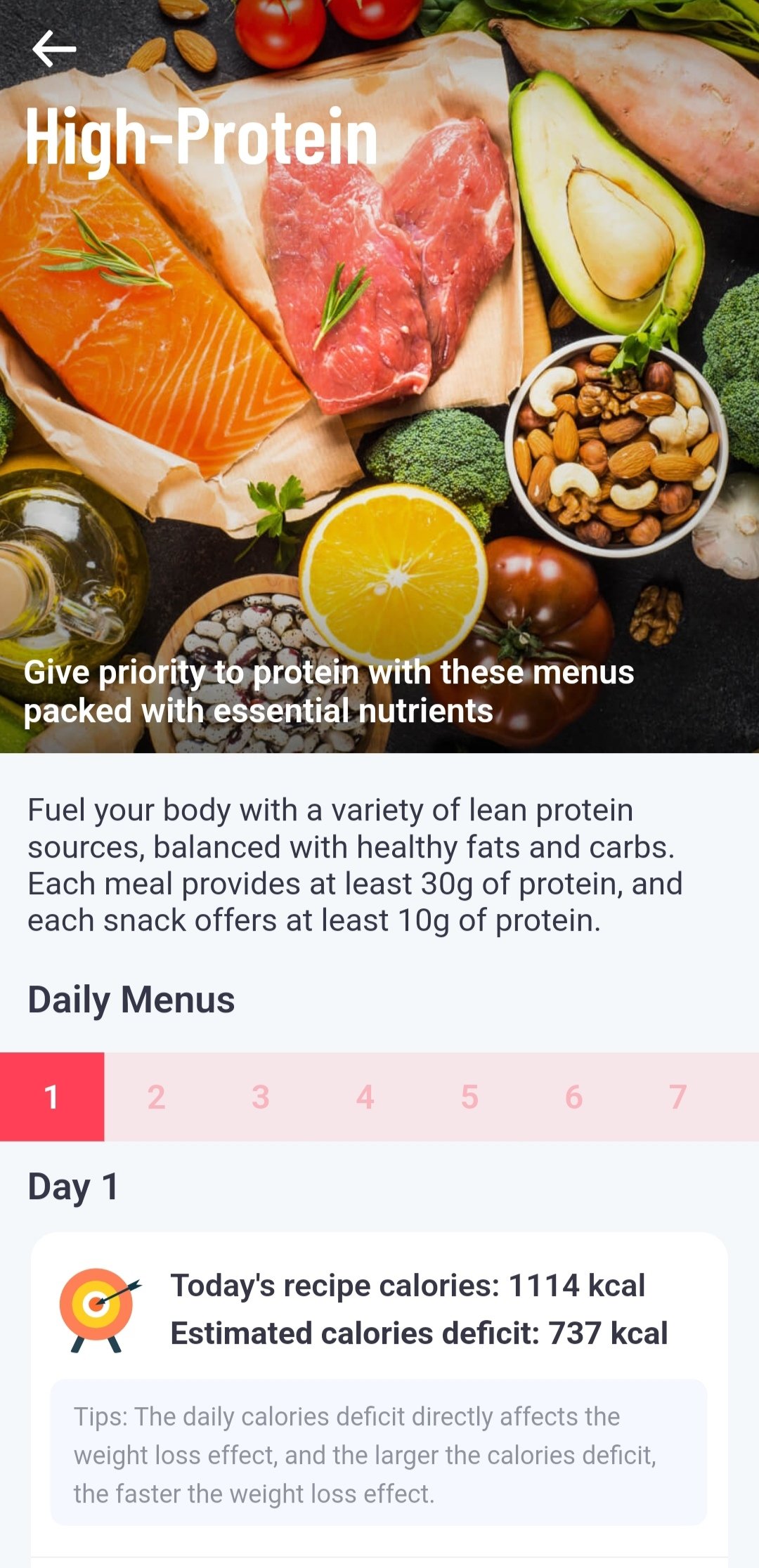Screen dimensions: 759x1568
Task: Jump to day 7 menu
Action: coord(677,1097)
